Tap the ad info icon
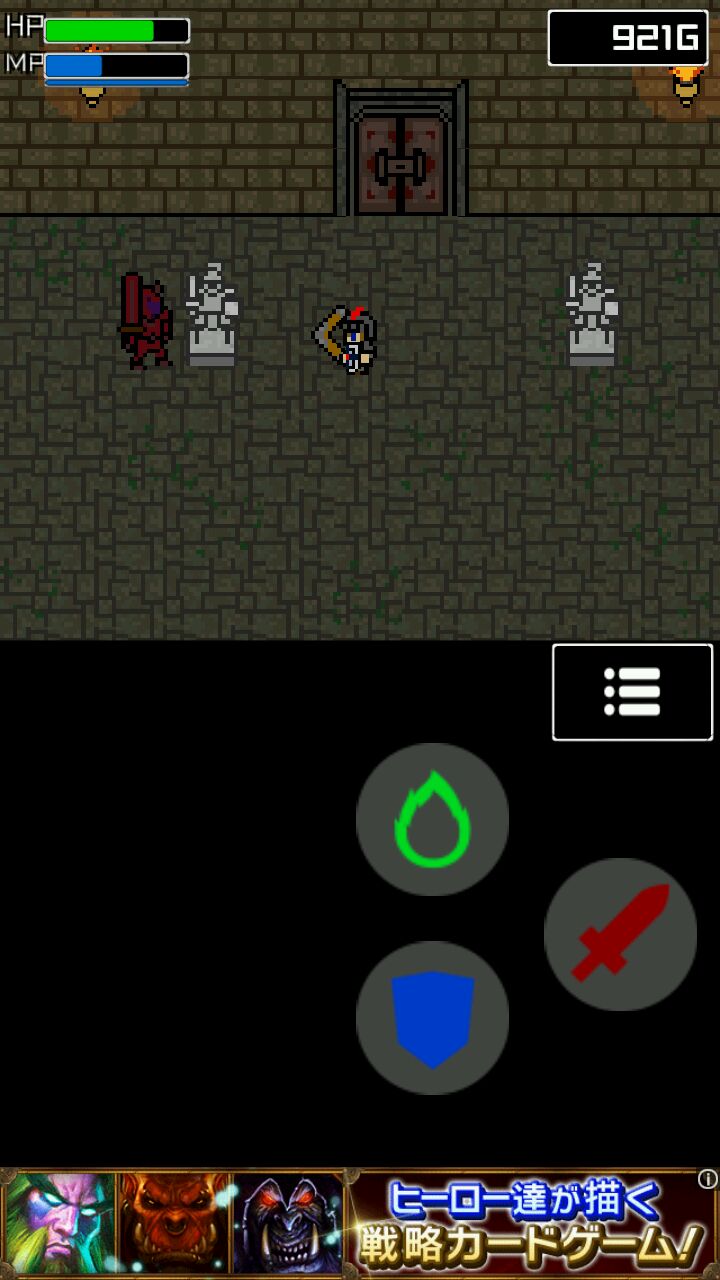Viewport: 720px width, 1280px height. click(708, 1180)
